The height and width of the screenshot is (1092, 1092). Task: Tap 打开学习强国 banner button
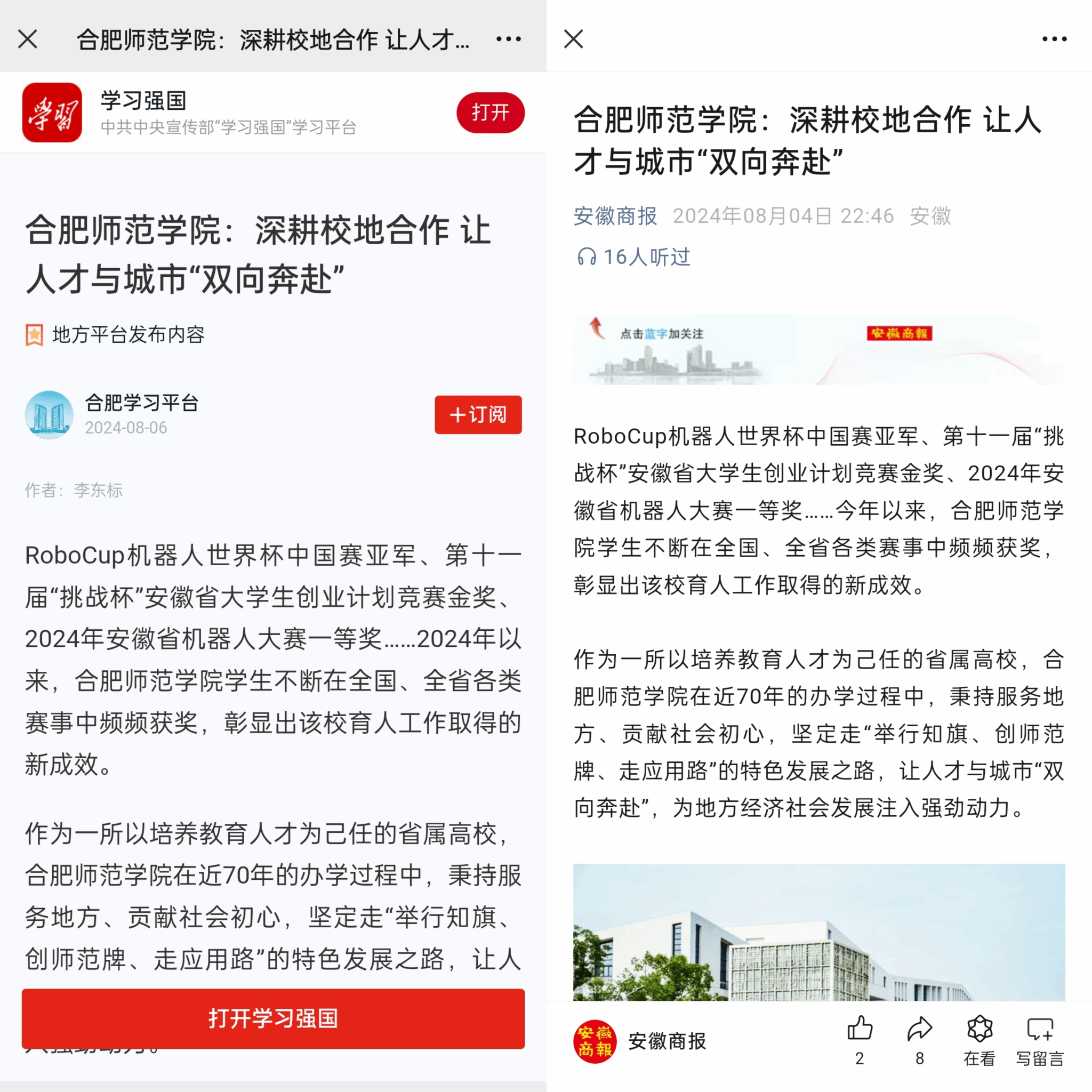tap(273, 1018)
